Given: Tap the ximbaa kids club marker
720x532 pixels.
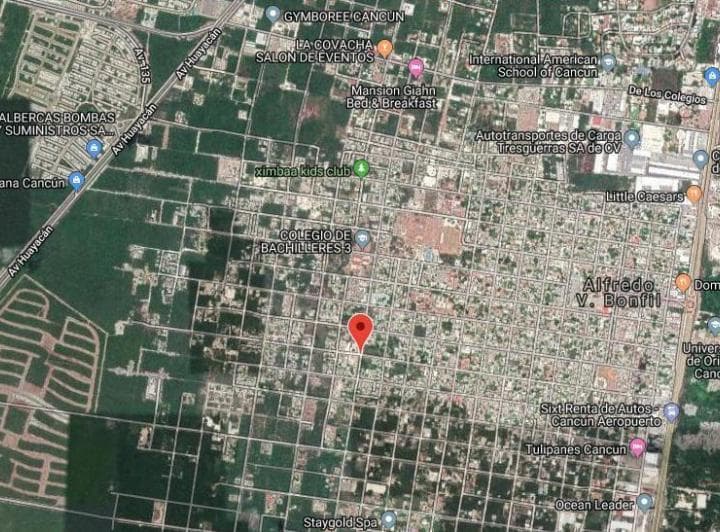Looking at the screenshot, I should [x=362, y=168].
